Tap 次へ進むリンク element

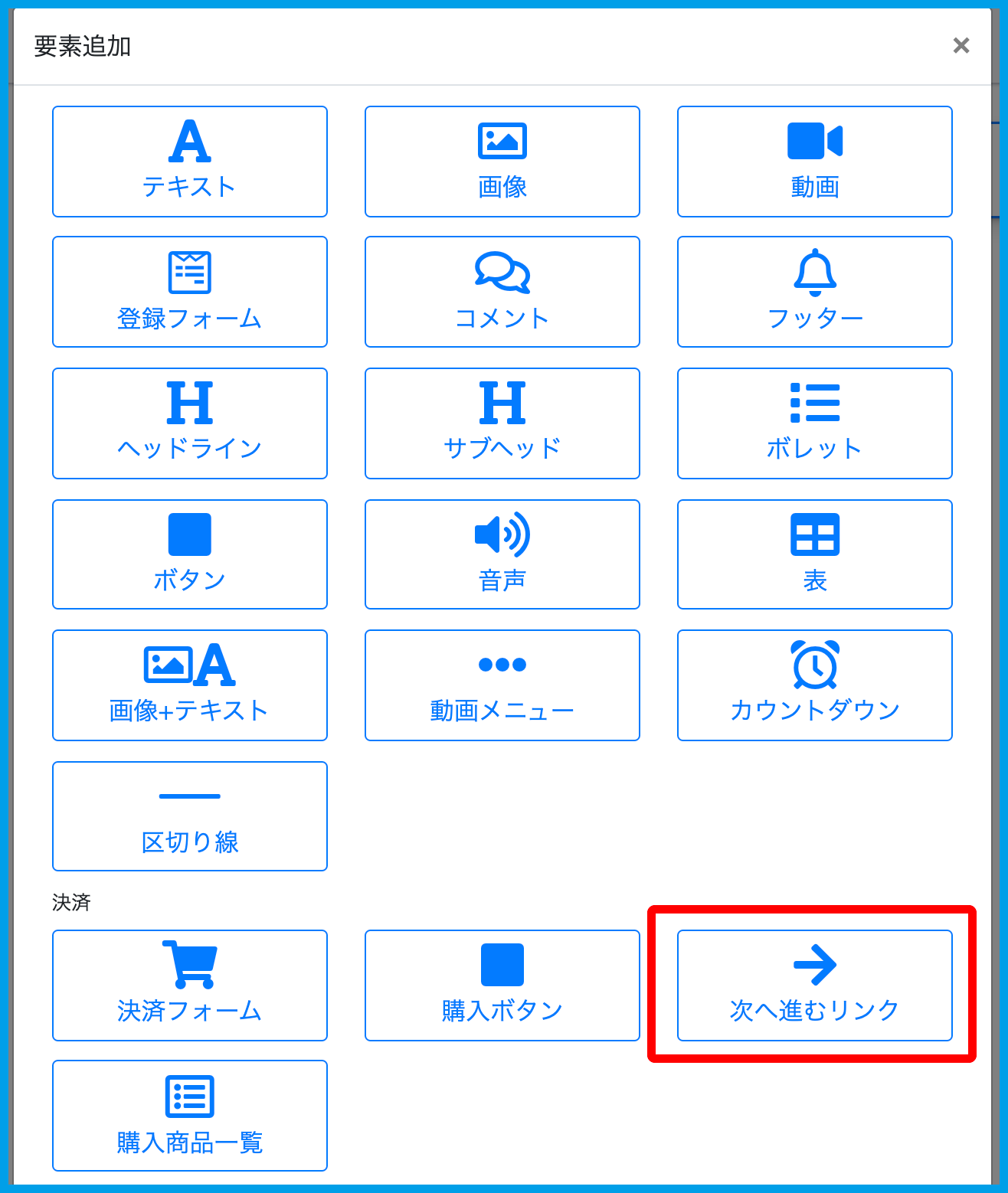click(814, 985)
